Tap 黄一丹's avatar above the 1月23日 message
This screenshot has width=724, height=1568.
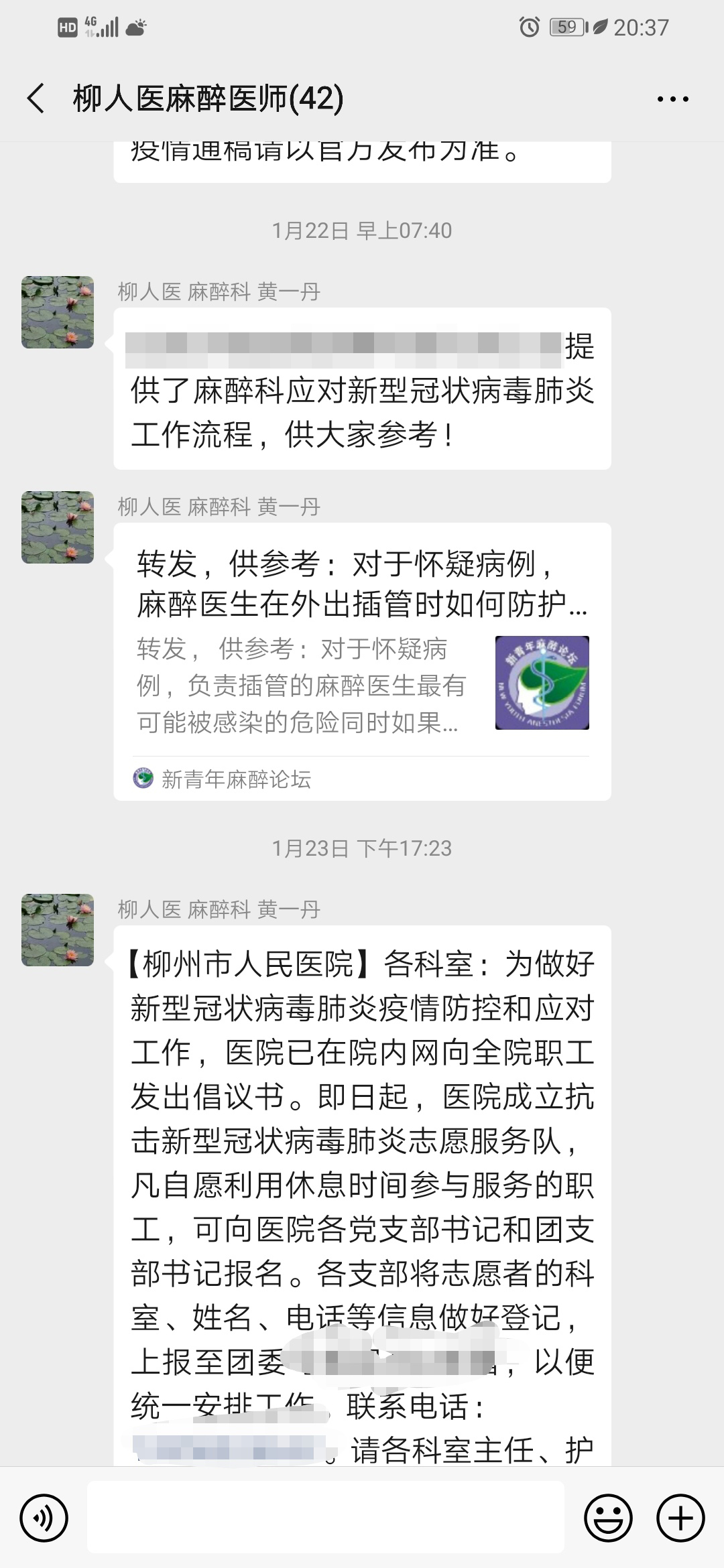pos(58,929)
